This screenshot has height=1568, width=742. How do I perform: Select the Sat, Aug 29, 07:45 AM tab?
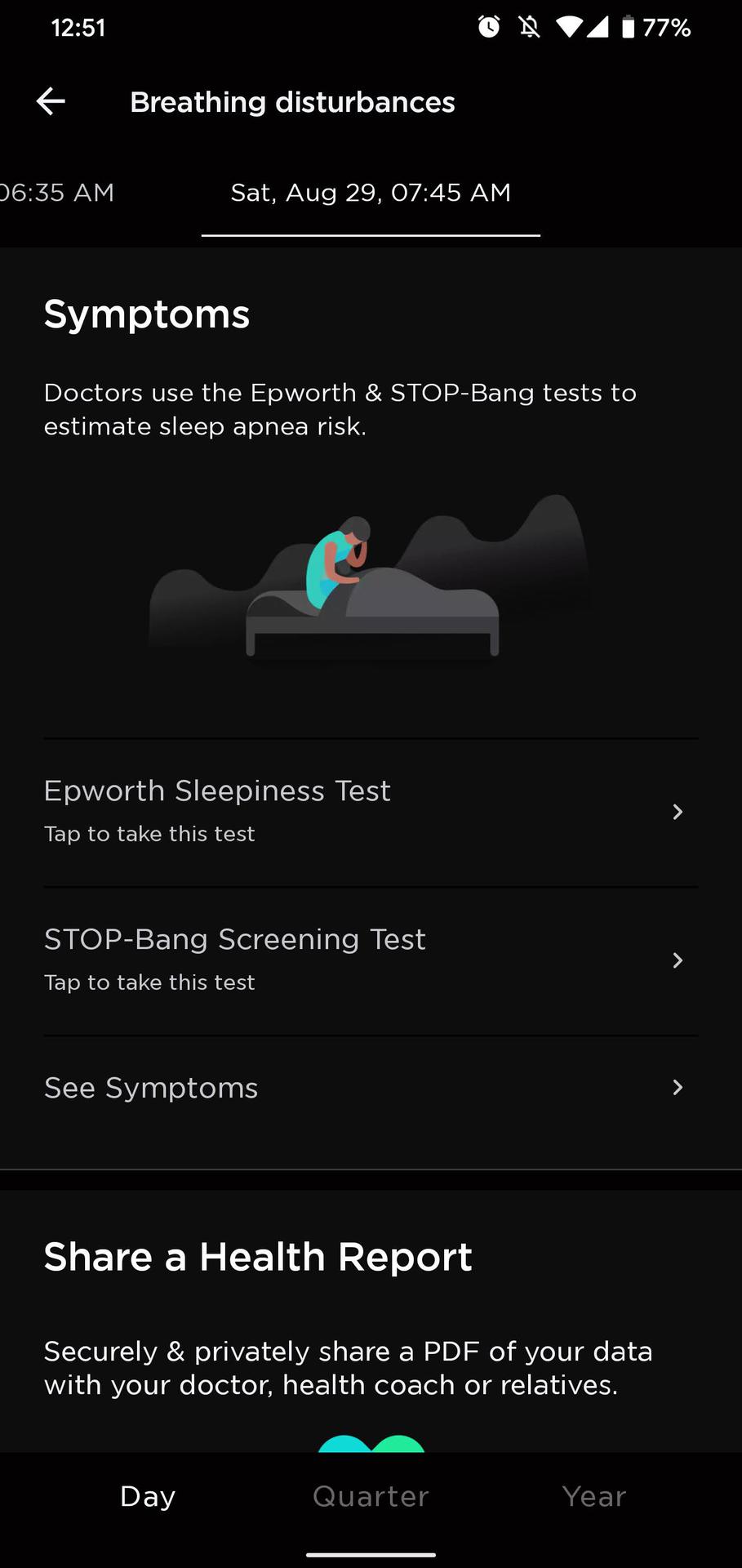point(371,193)
